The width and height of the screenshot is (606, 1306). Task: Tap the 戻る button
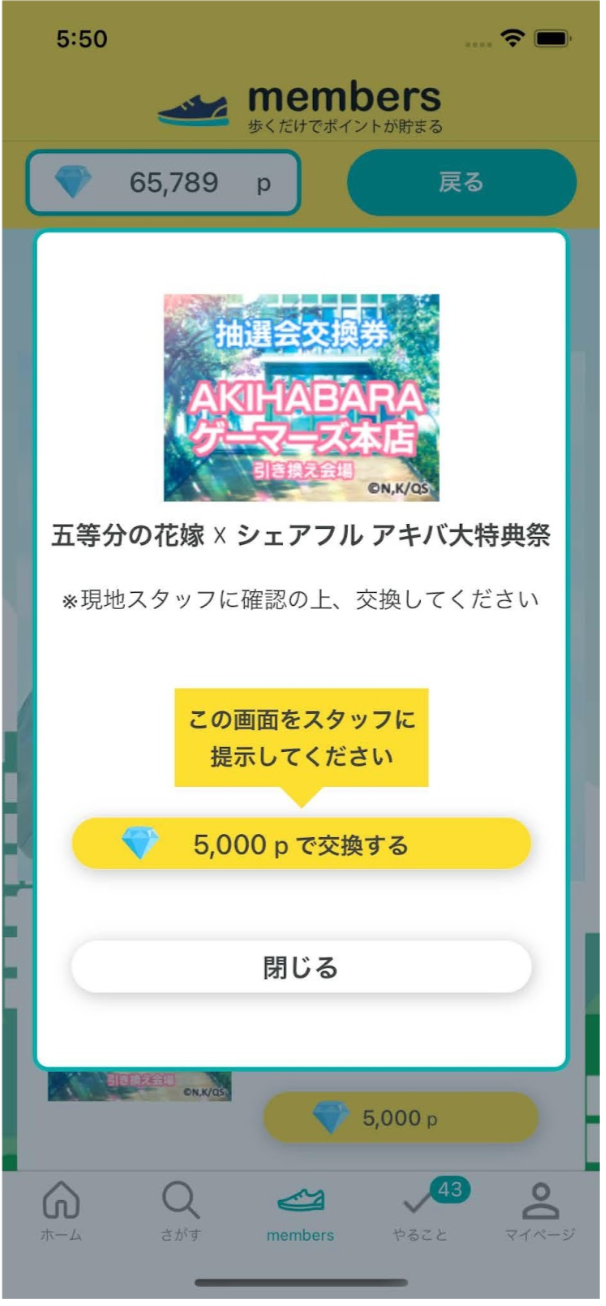coord(461,182)
